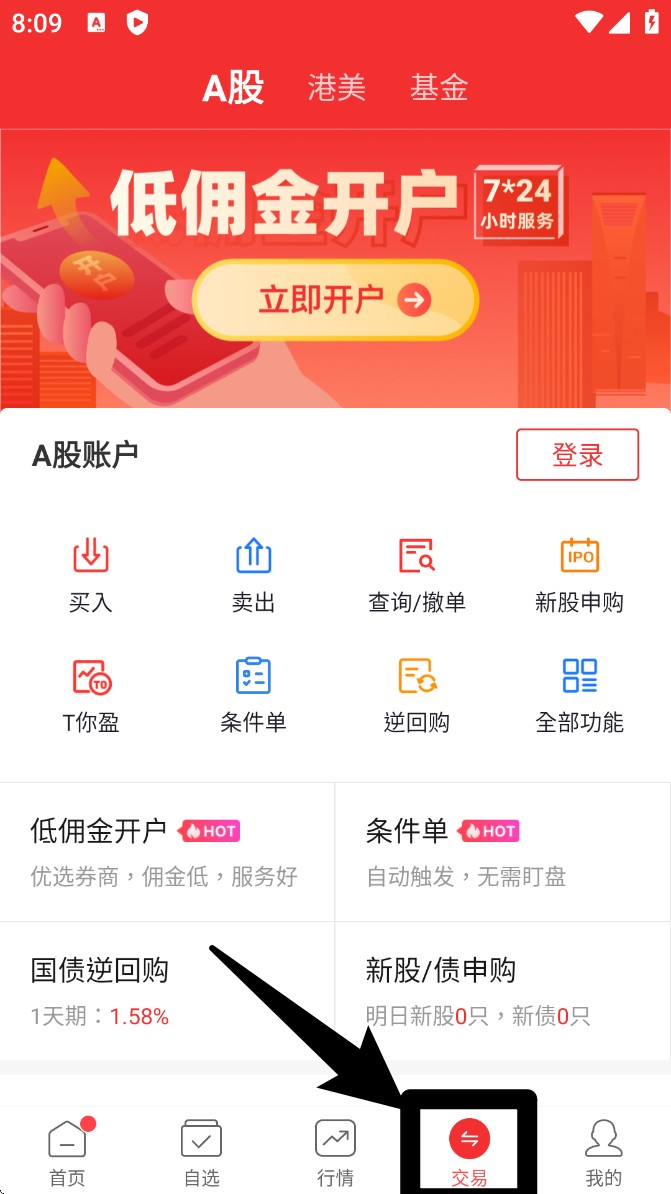671x1194 pixels.
Task: Open the 国债逆回购 card
Action: [x=167, y=990]
